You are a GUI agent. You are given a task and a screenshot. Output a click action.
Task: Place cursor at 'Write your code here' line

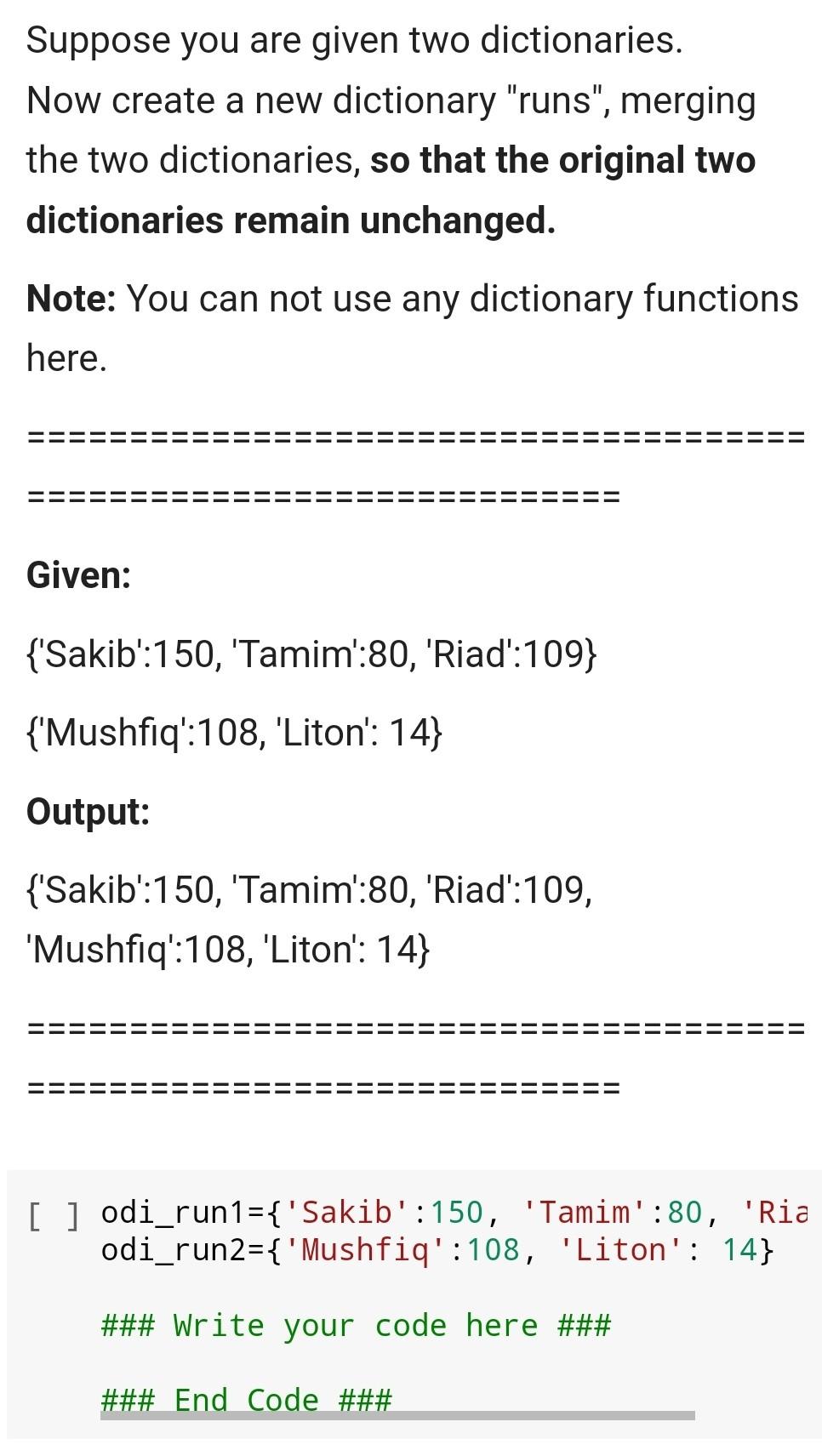pyautogui.click(x=356, y=1326)
